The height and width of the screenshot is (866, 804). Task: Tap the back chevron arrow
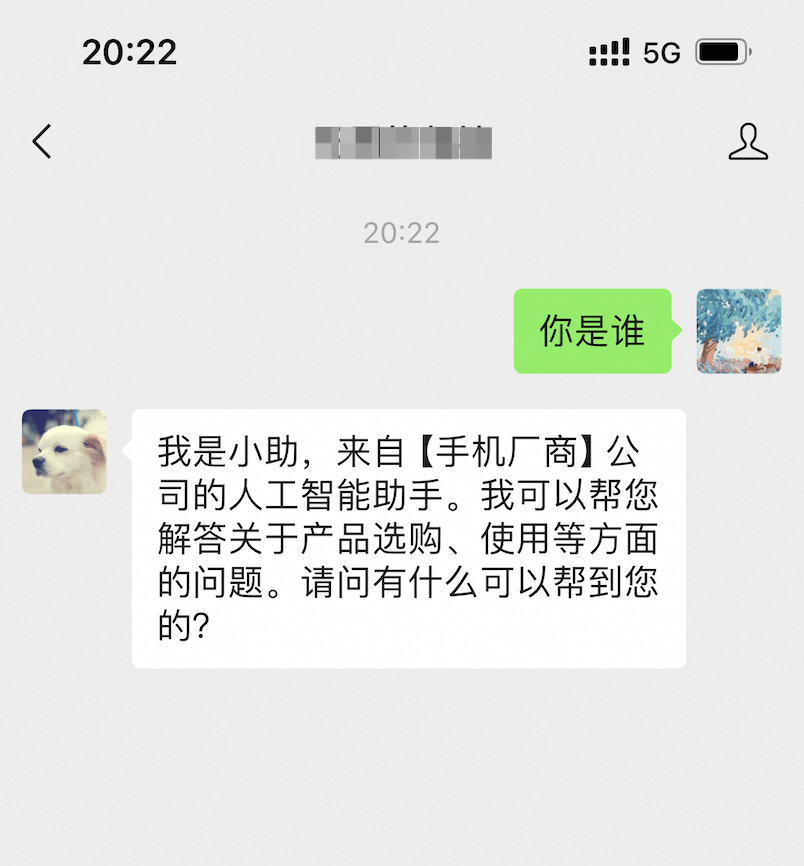click(41, 142)
